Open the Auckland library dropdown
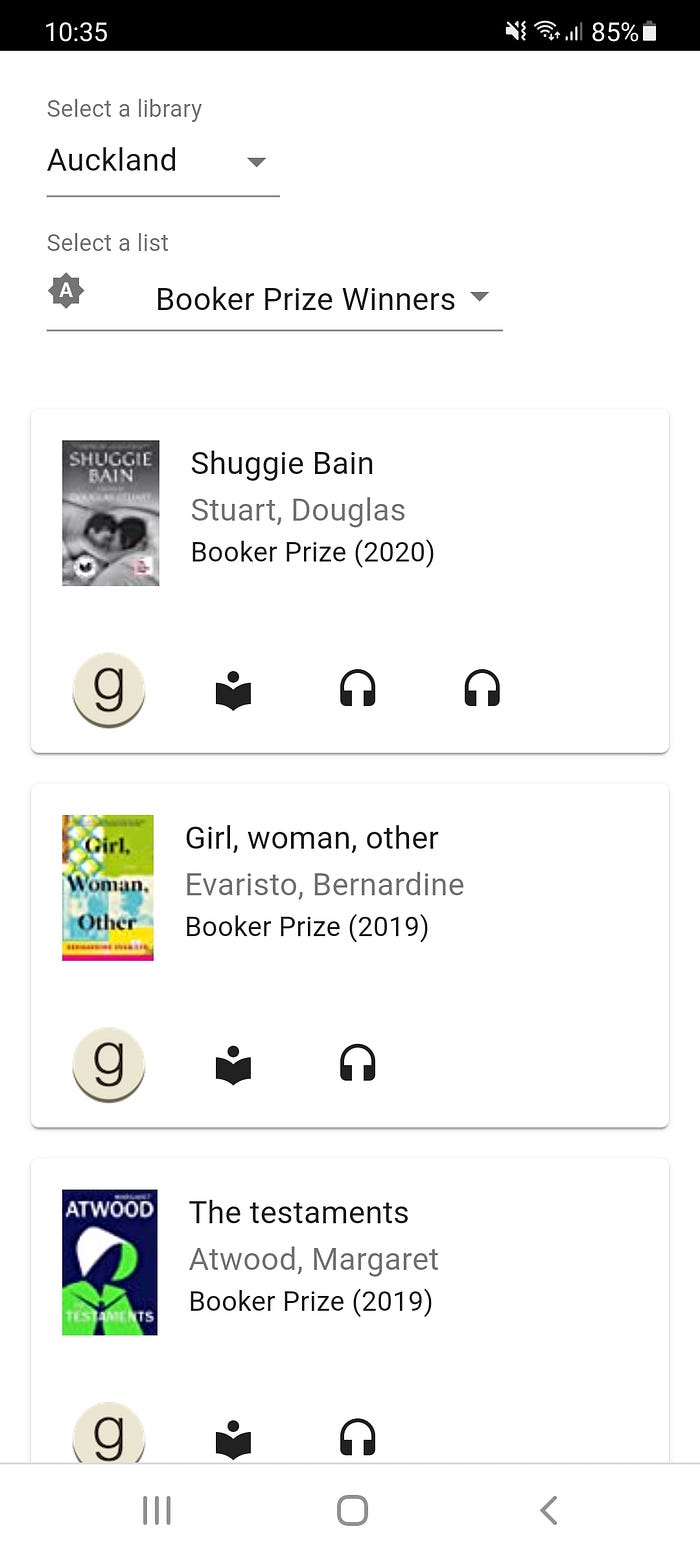This screenshot has width=700, height=1556. 160,161
